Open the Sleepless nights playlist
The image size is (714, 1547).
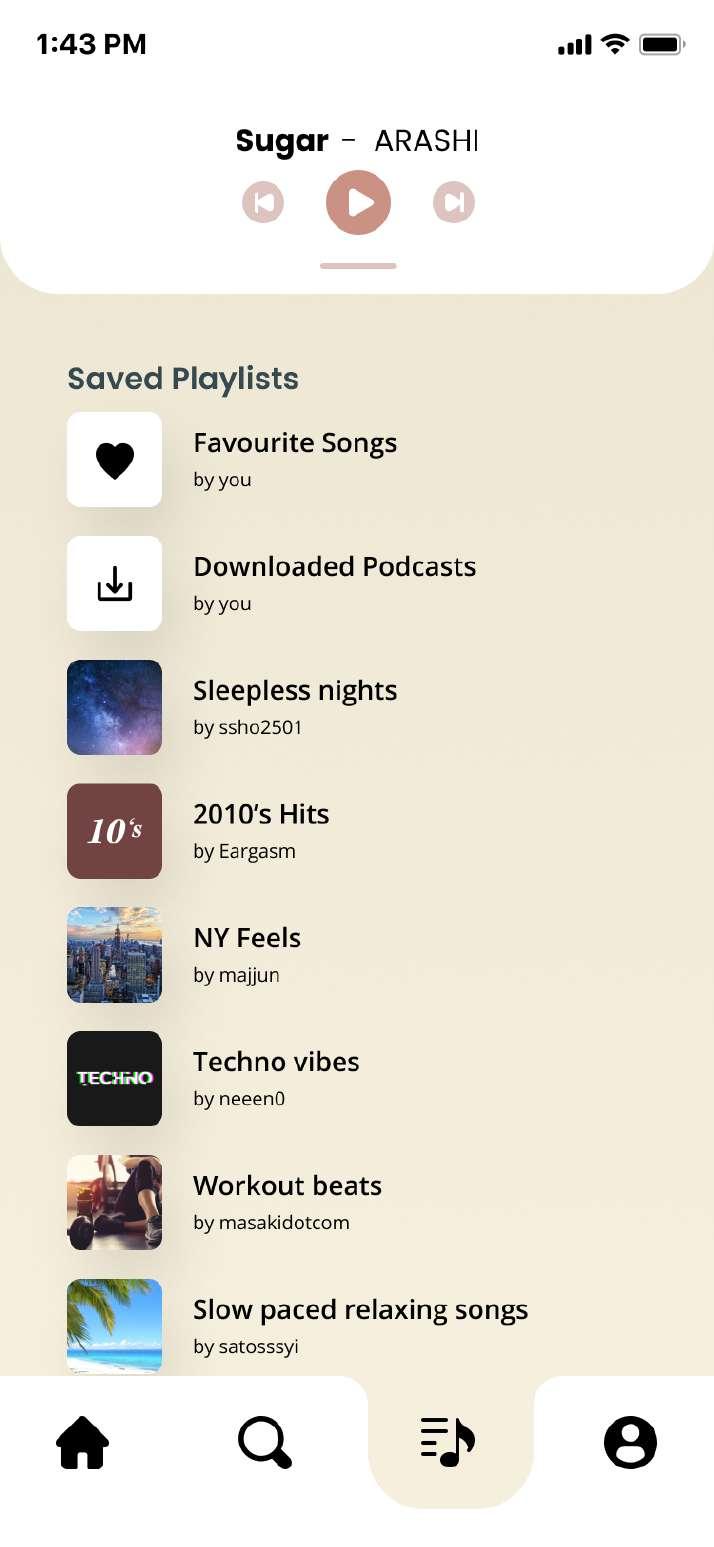click(295, 707)
